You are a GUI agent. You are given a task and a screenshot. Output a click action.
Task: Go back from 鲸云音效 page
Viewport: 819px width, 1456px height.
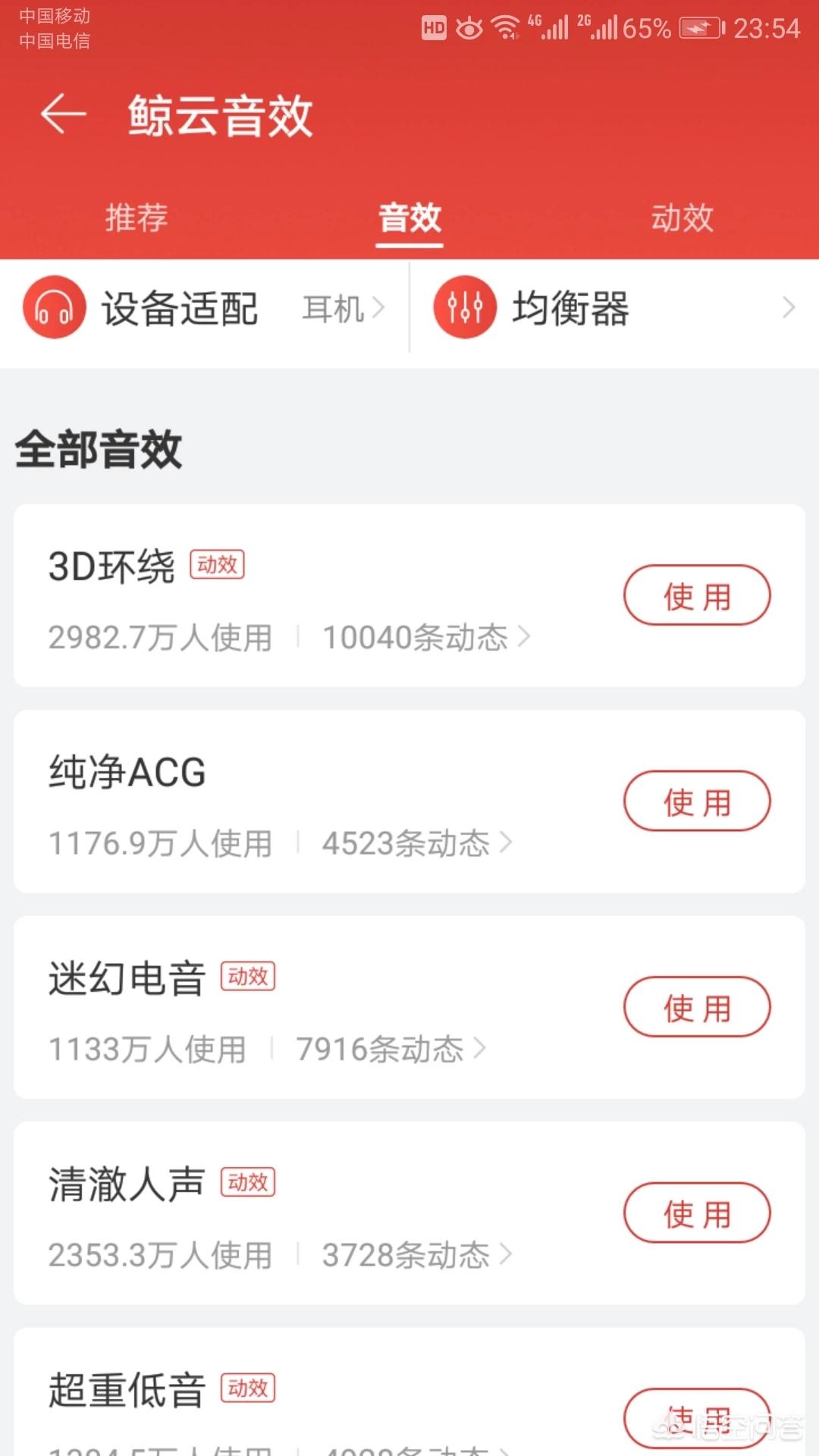point(64,115)
